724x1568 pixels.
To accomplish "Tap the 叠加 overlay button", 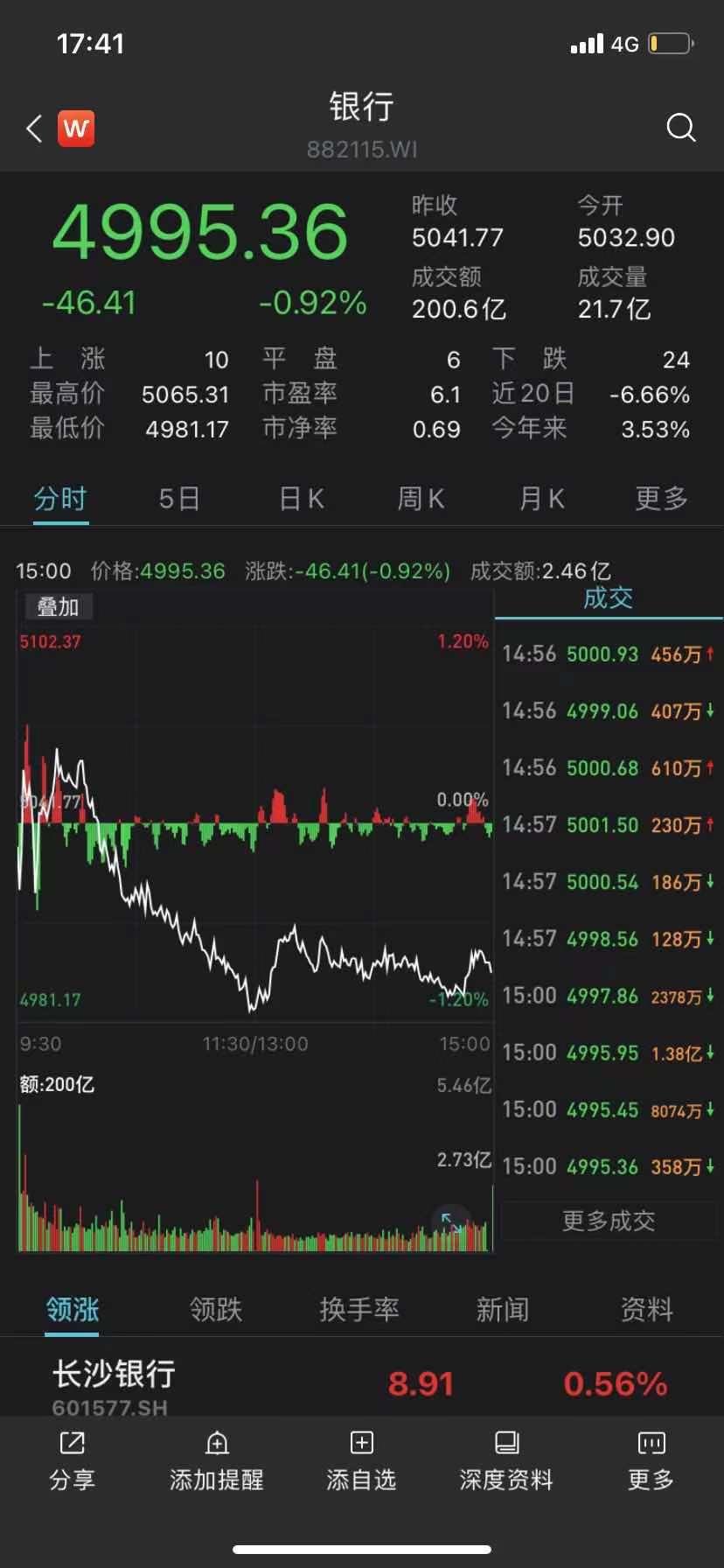I will pos(58,606).
